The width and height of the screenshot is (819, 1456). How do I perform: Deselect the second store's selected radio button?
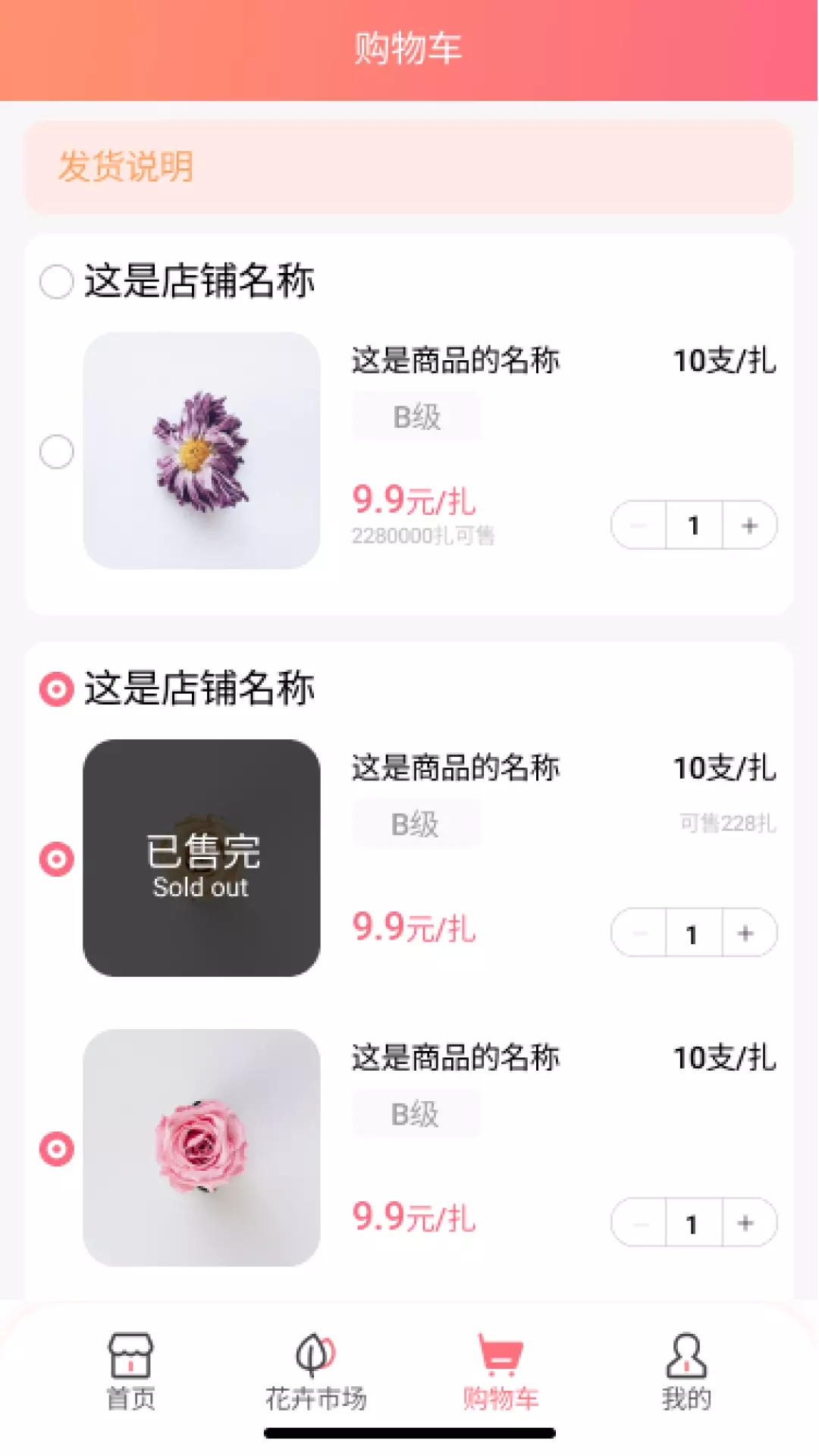56,689
